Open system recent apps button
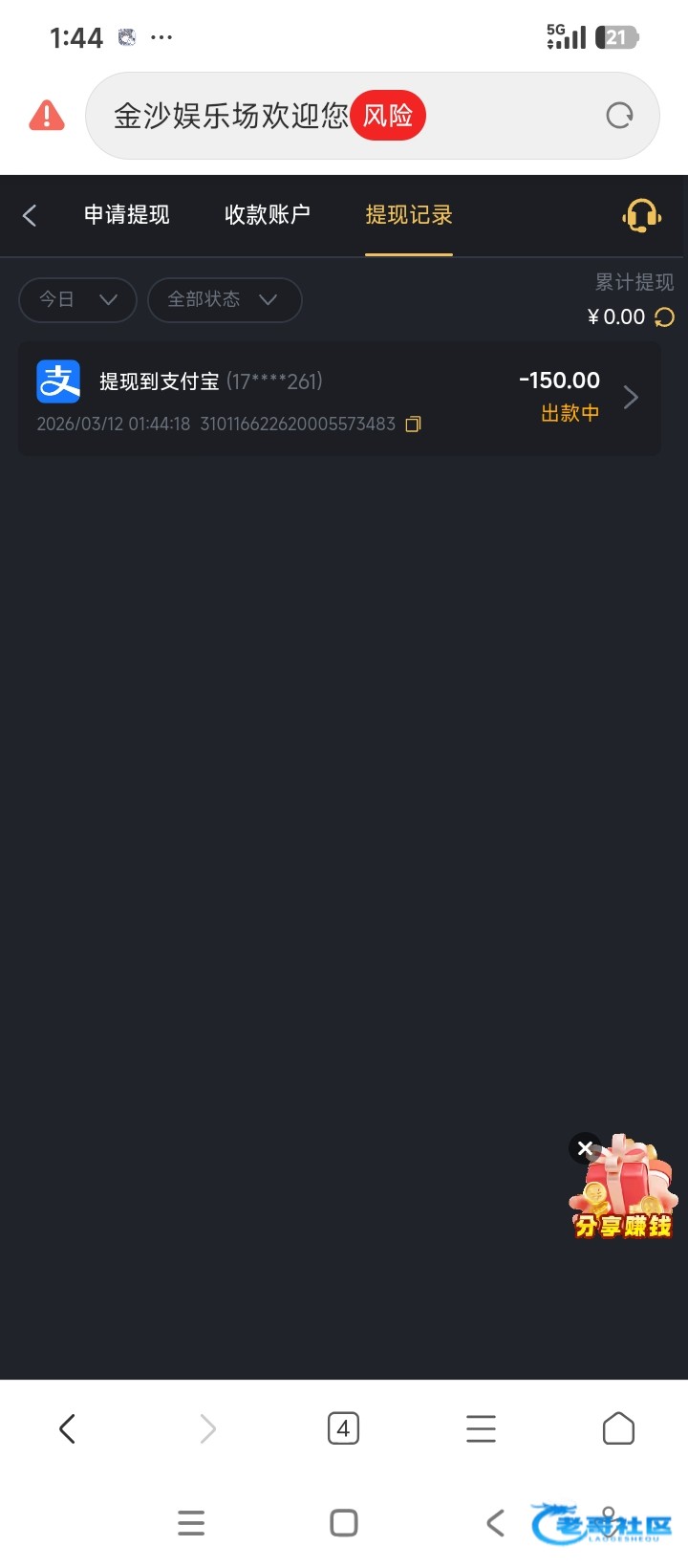The image size is (688, 1568). [191, 1523]
